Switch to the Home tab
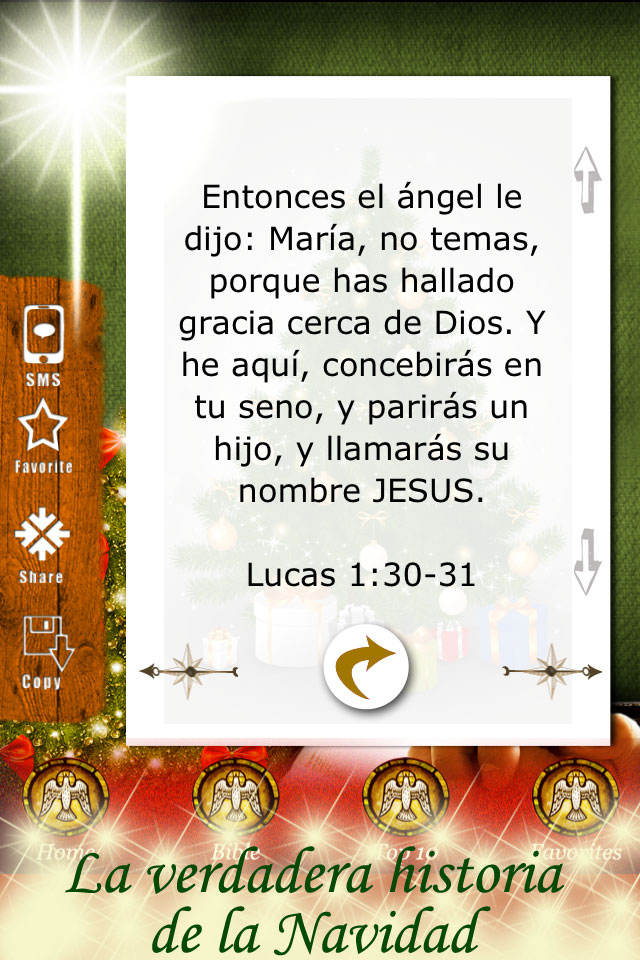This screenshot has height=960, width=640. pyautogui.click(x=63, y=805)
